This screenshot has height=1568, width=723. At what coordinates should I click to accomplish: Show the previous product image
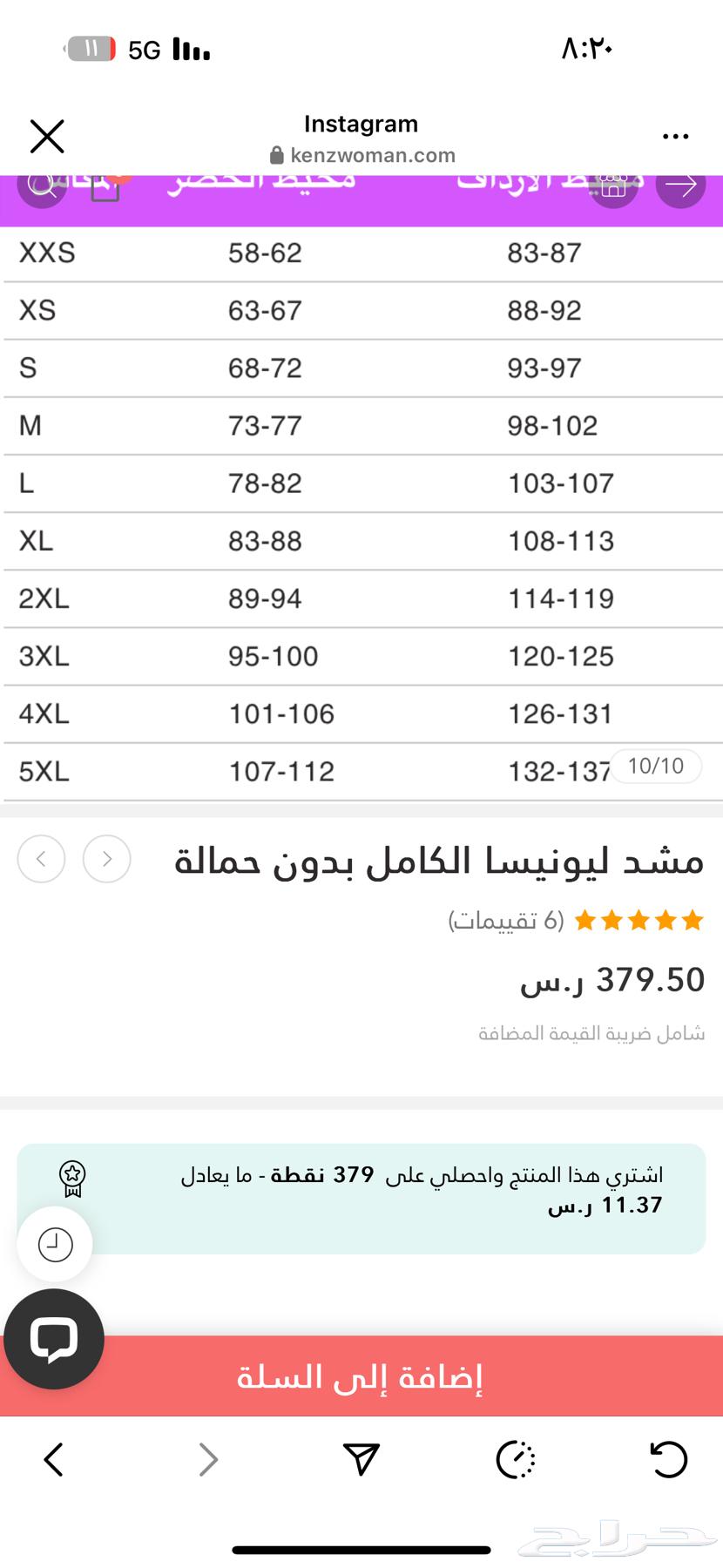(41, 859)
